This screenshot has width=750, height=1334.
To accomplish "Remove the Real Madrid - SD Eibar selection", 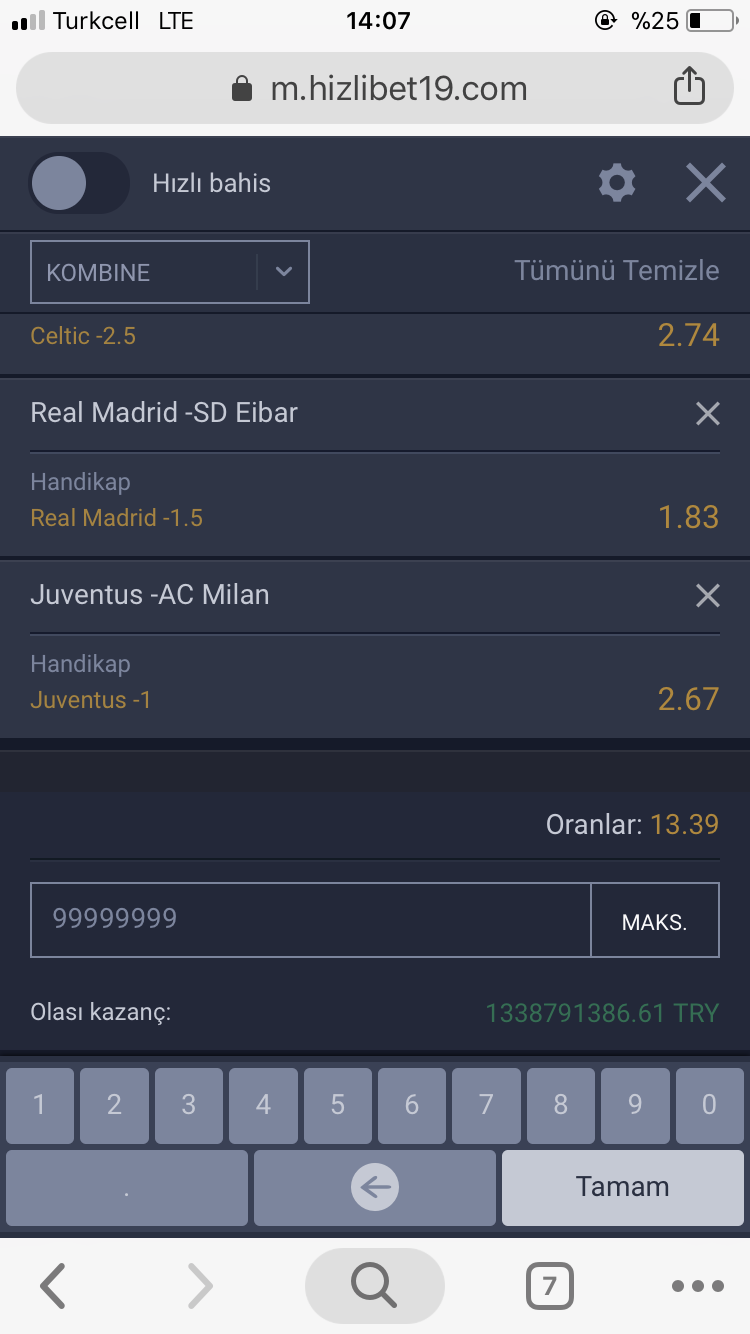I will click(708, 413).
